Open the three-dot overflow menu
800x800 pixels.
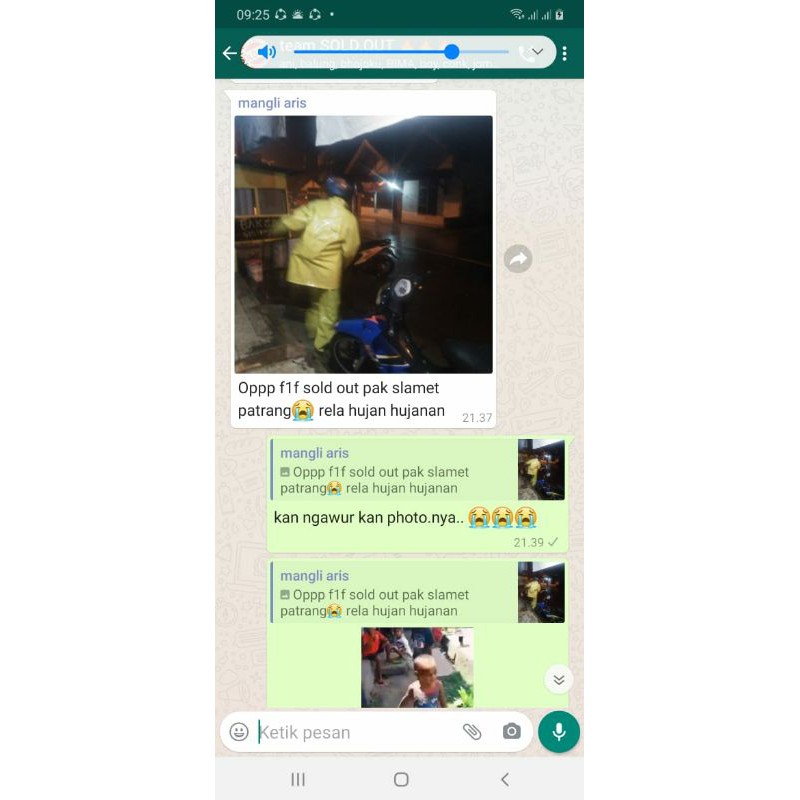pos(564,53)
